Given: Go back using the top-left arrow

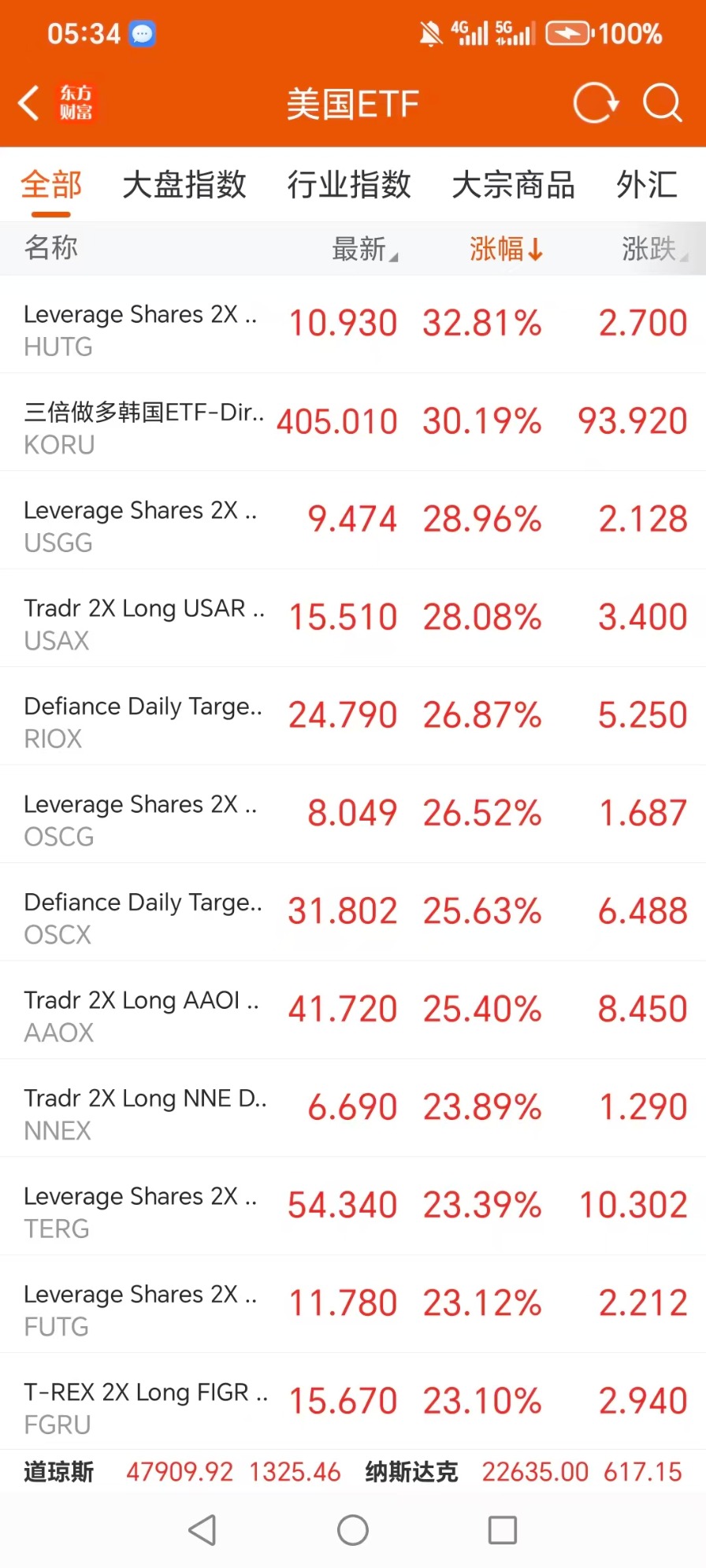Looking at the screenshot, I should tap(30, 103).
